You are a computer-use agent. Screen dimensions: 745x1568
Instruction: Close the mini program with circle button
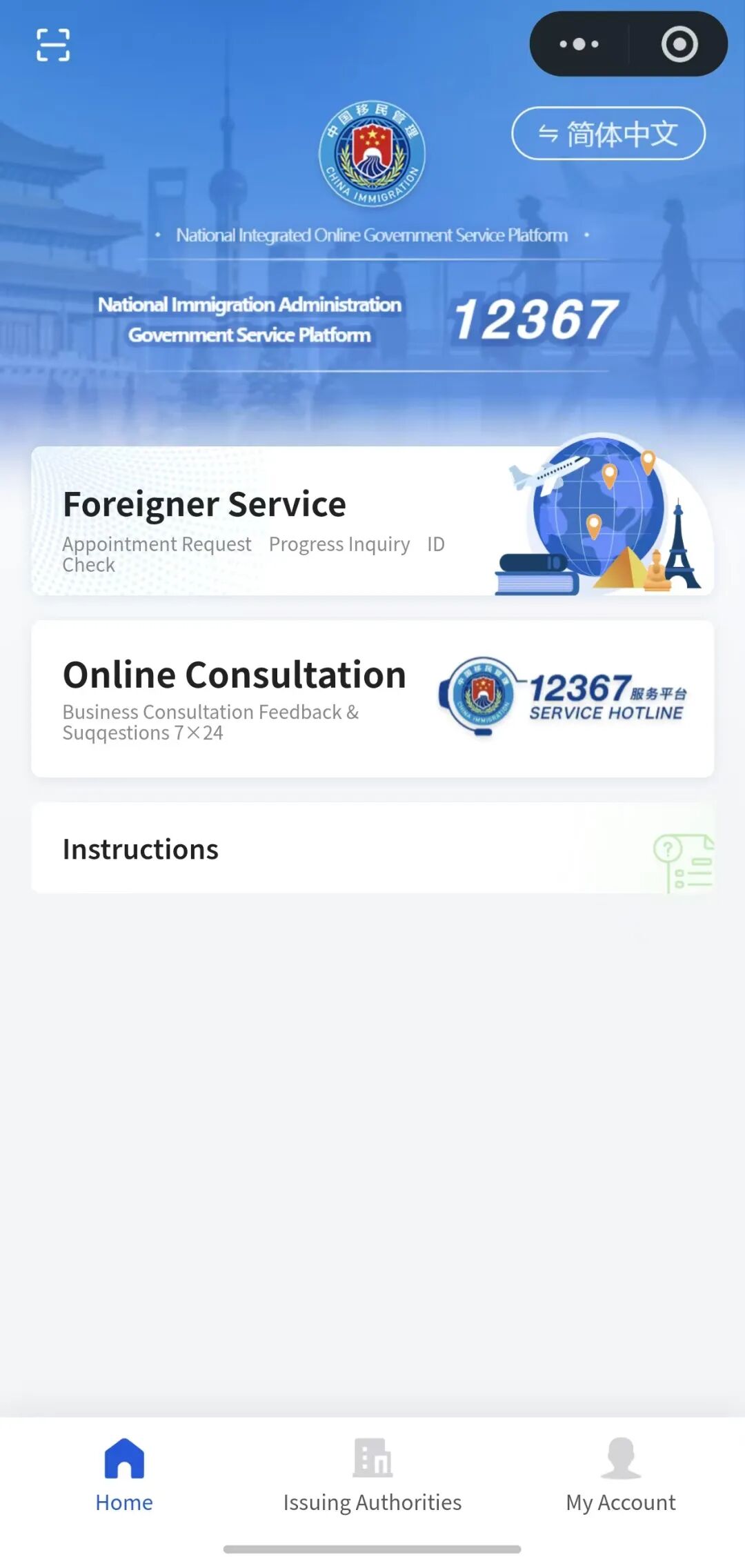(x=679, y=44)
